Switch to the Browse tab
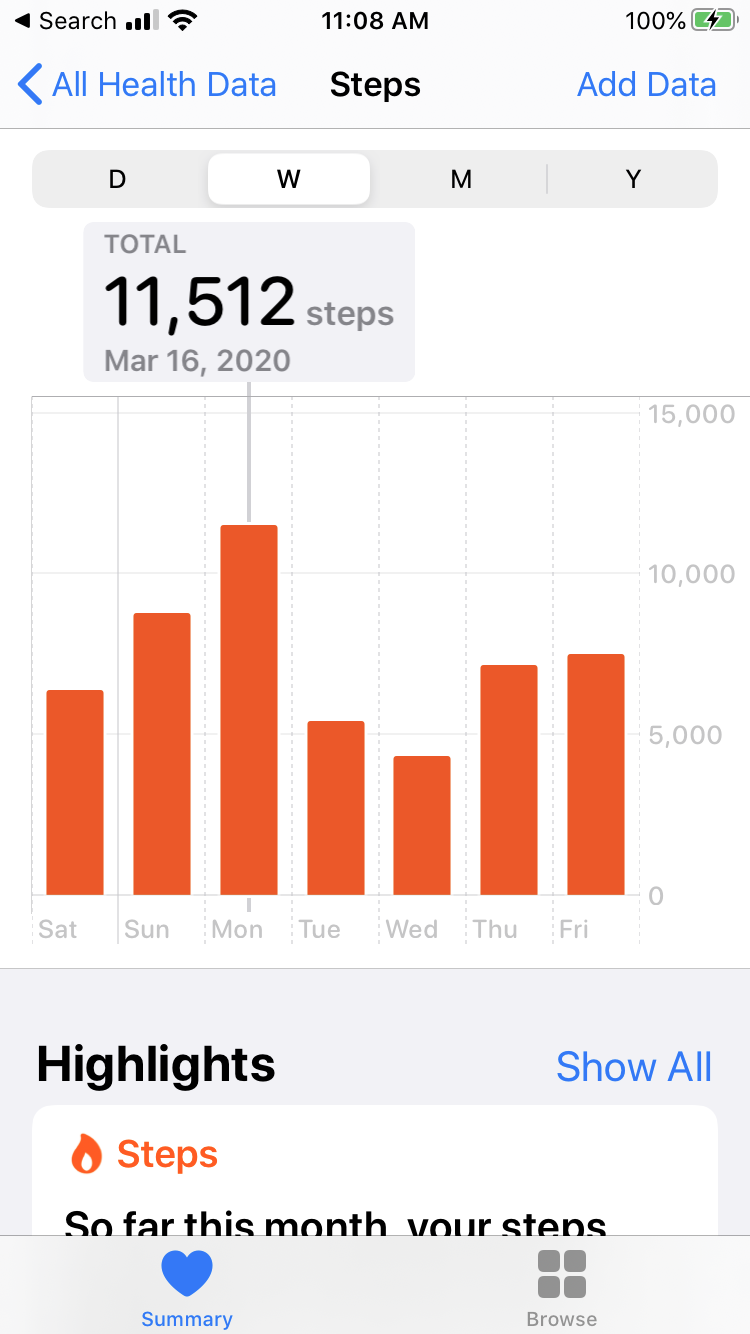The image size is (750, 1334). [x=562, y=1289]
